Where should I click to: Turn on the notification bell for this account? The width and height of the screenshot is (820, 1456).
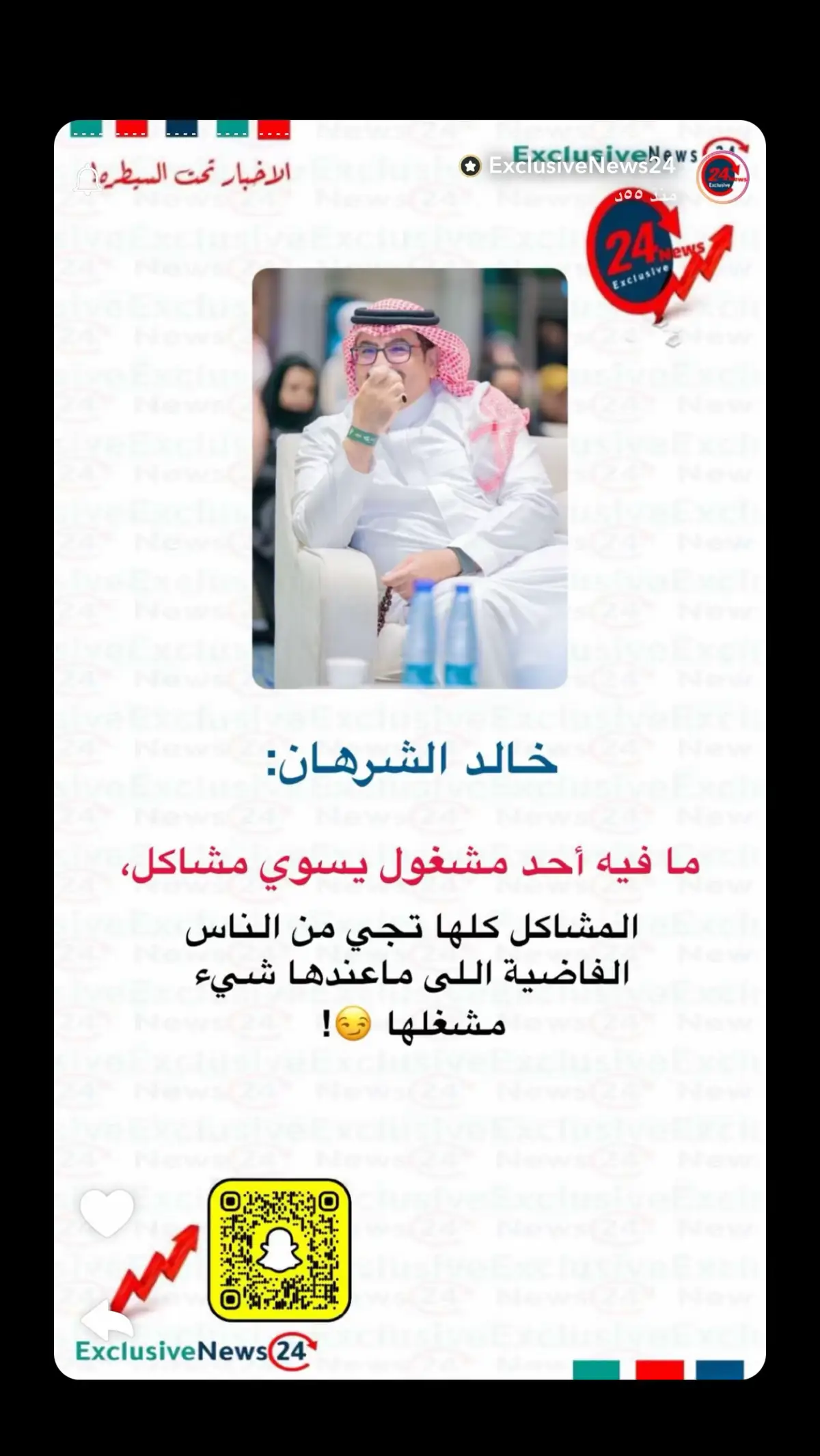click(88, 181)
